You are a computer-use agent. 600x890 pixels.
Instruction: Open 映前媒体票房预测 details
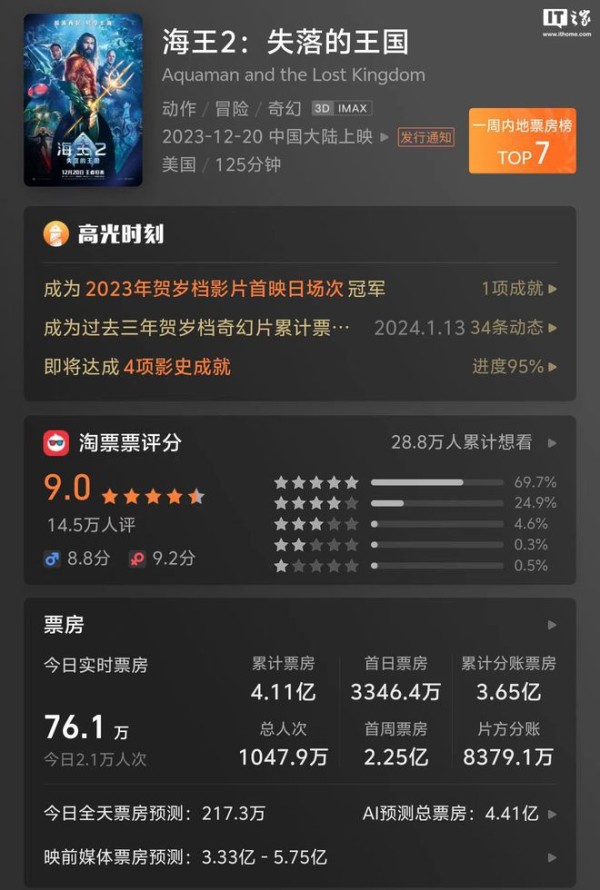[x=300, y=857]
